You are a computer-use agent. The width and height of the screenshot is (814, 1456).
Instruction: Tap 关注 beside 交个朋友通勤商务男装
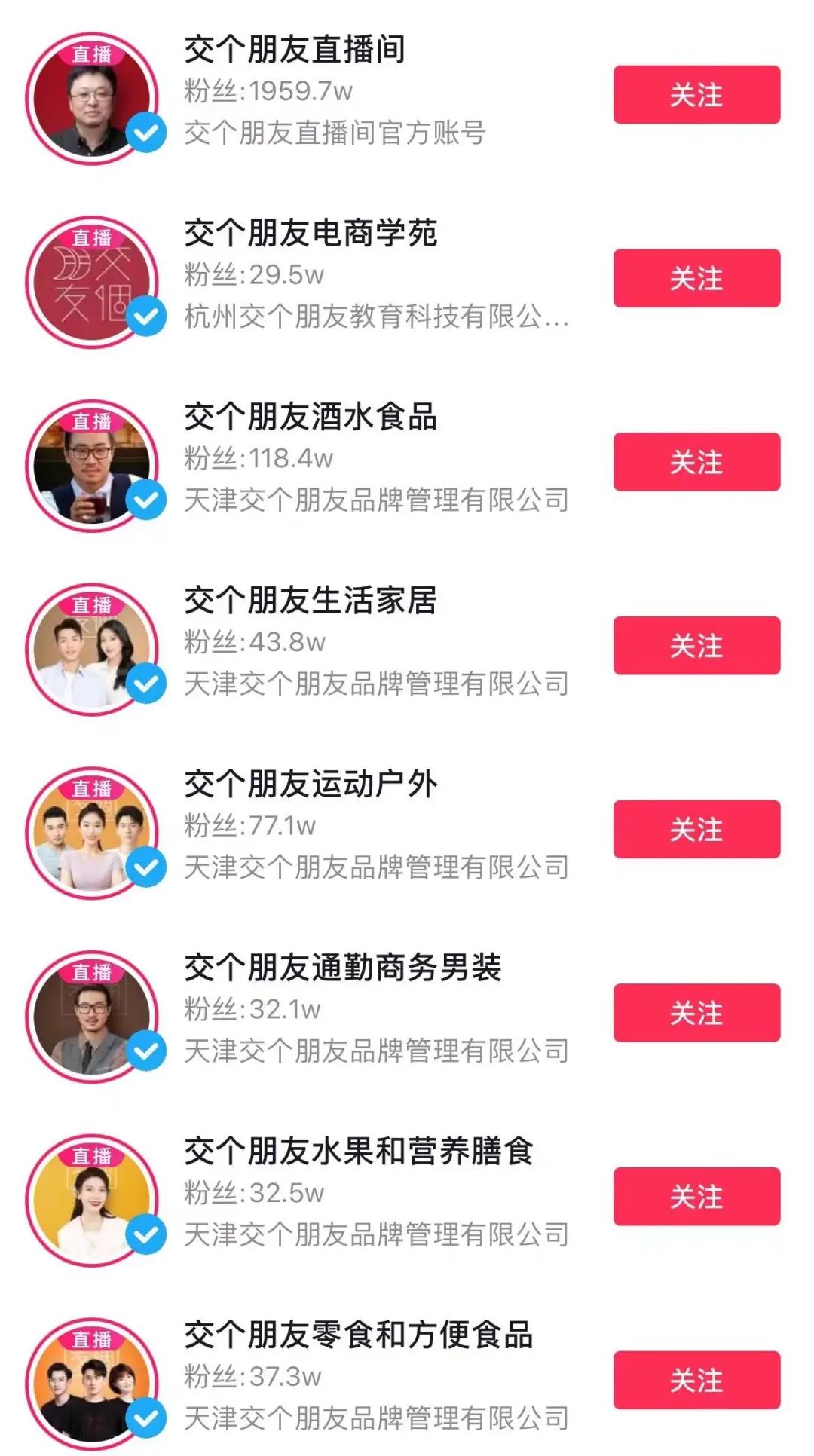(x=696, y=1013)
